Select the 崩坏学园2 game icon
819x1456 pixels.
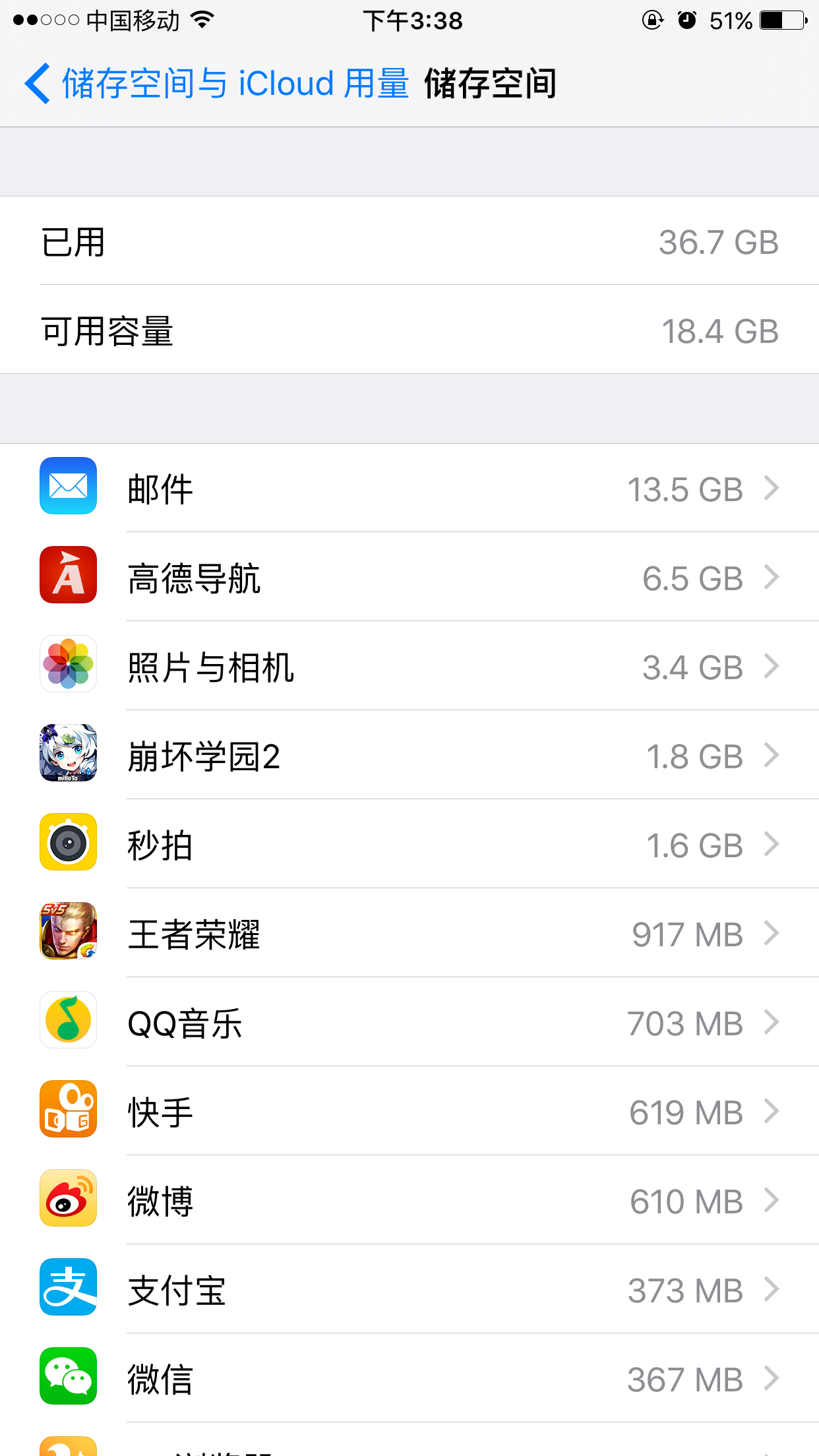point(68,753)
